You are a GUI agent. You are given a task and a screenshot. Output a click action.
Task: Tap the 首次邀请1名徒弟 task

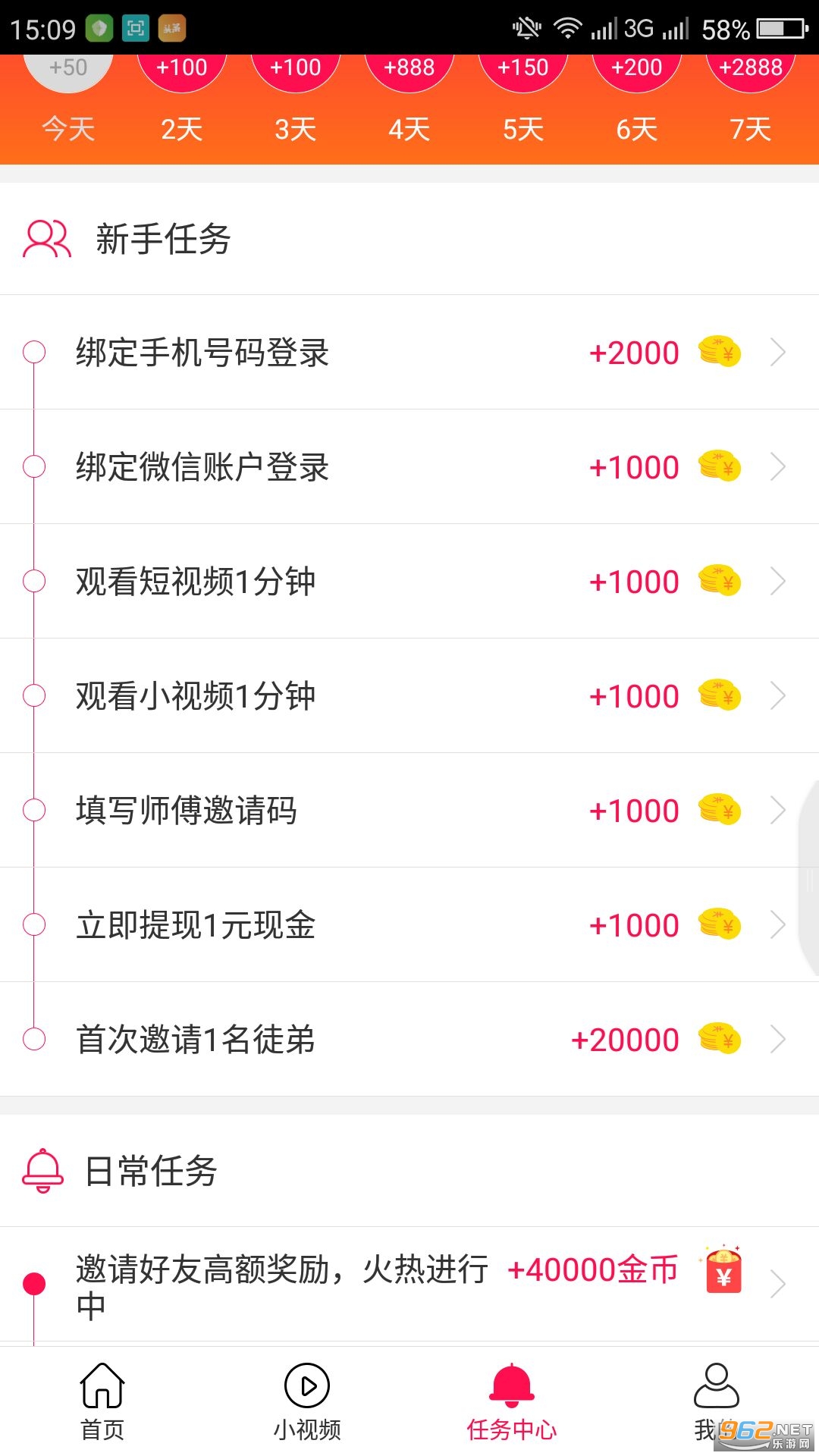point(409,1040)
